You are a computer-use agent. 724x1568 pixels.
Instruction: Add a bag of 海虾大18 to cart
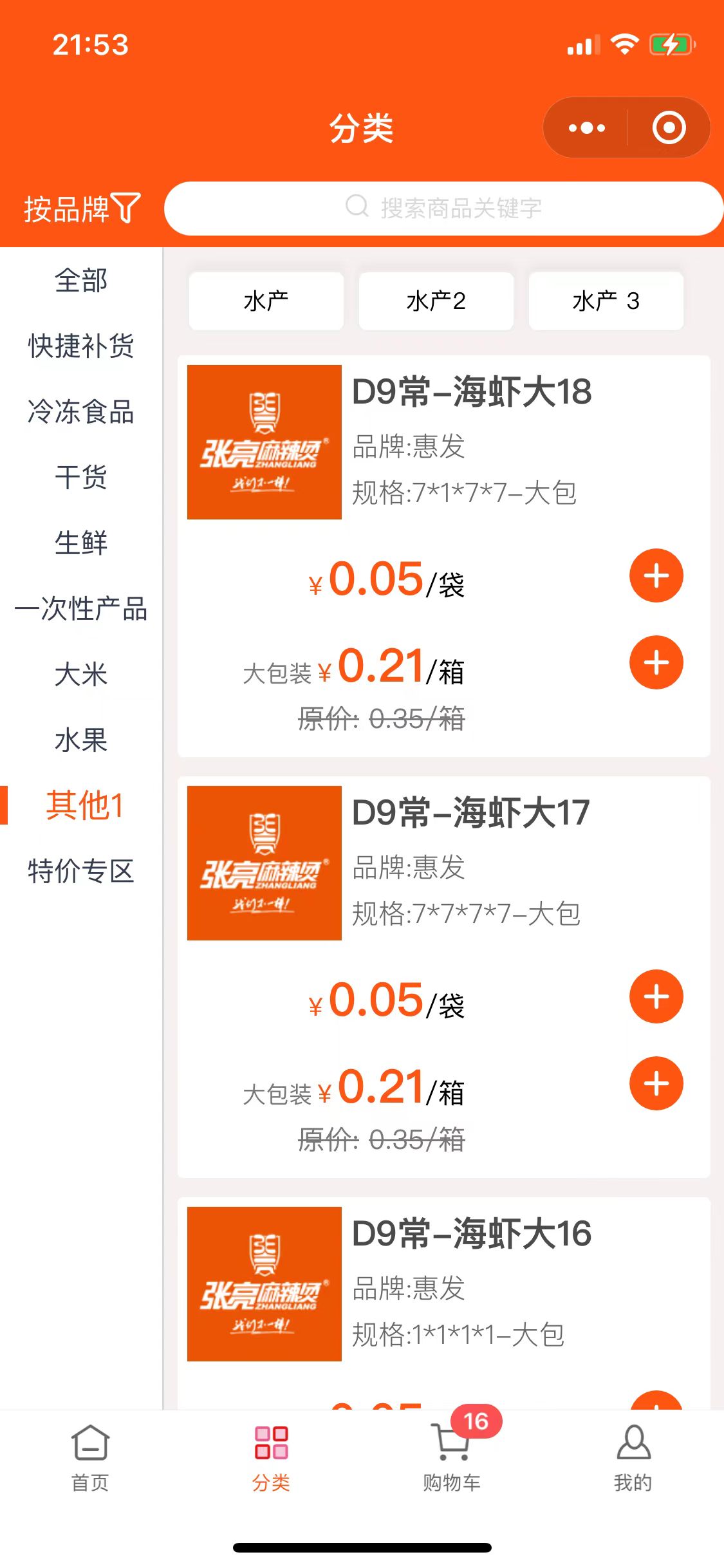pyautogui.click(x=656, y=576)
